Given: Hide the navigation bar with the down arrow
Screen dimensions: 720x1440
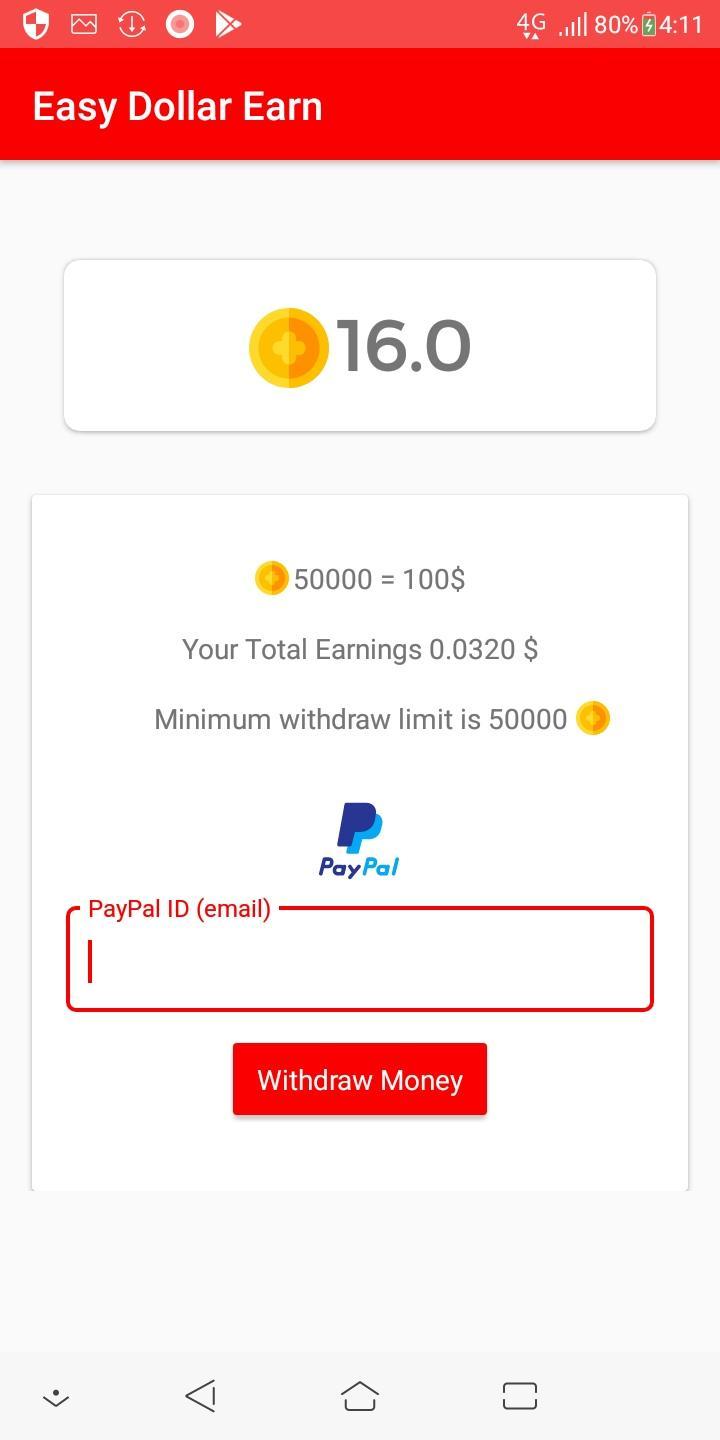Looking at the screenshot, I should (56, 1397).
